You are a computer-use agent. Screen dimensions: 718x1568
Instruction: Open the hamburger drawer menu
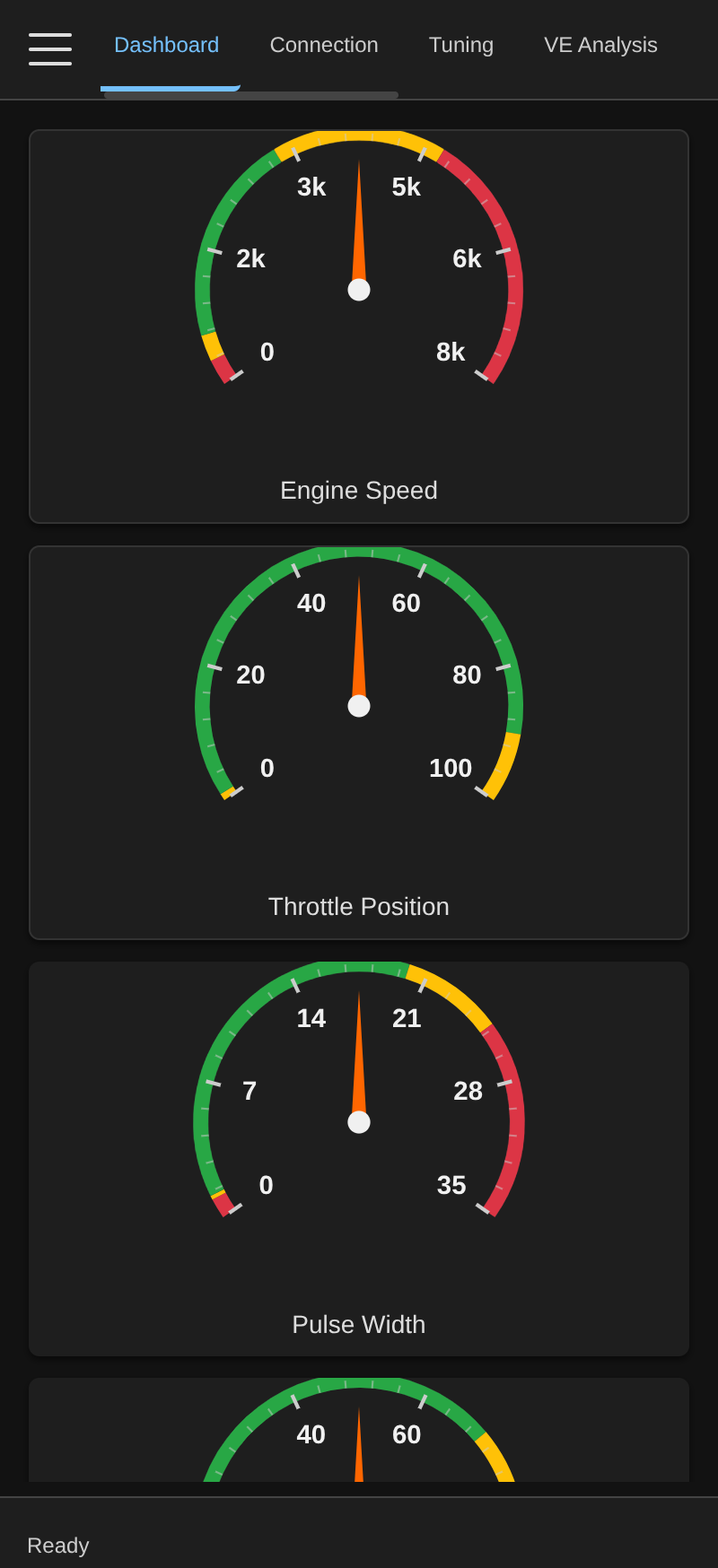tap(50, 49)
